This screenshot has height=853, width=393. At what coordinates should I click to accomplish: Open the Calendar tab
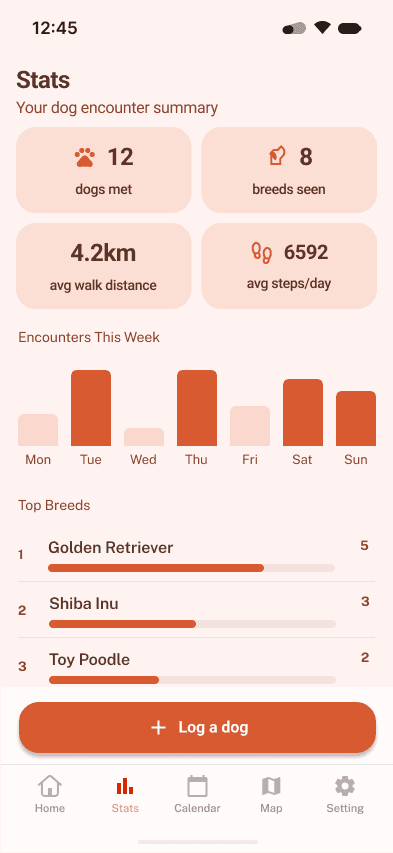click(197, 795)
